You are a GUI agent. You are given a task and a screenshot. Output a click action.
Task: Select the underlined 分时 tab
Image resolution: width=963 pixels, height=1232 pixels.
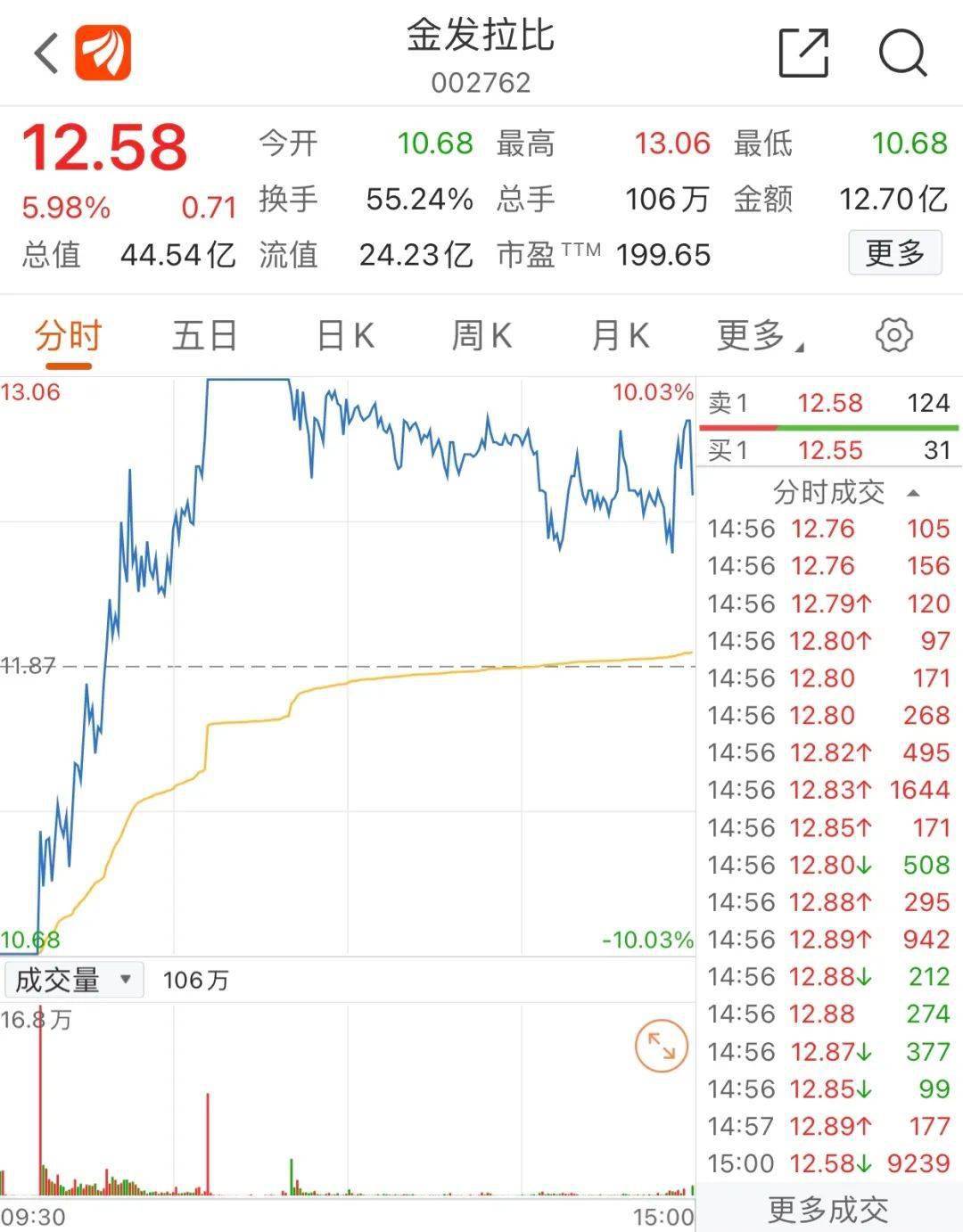tap(71, 334)
